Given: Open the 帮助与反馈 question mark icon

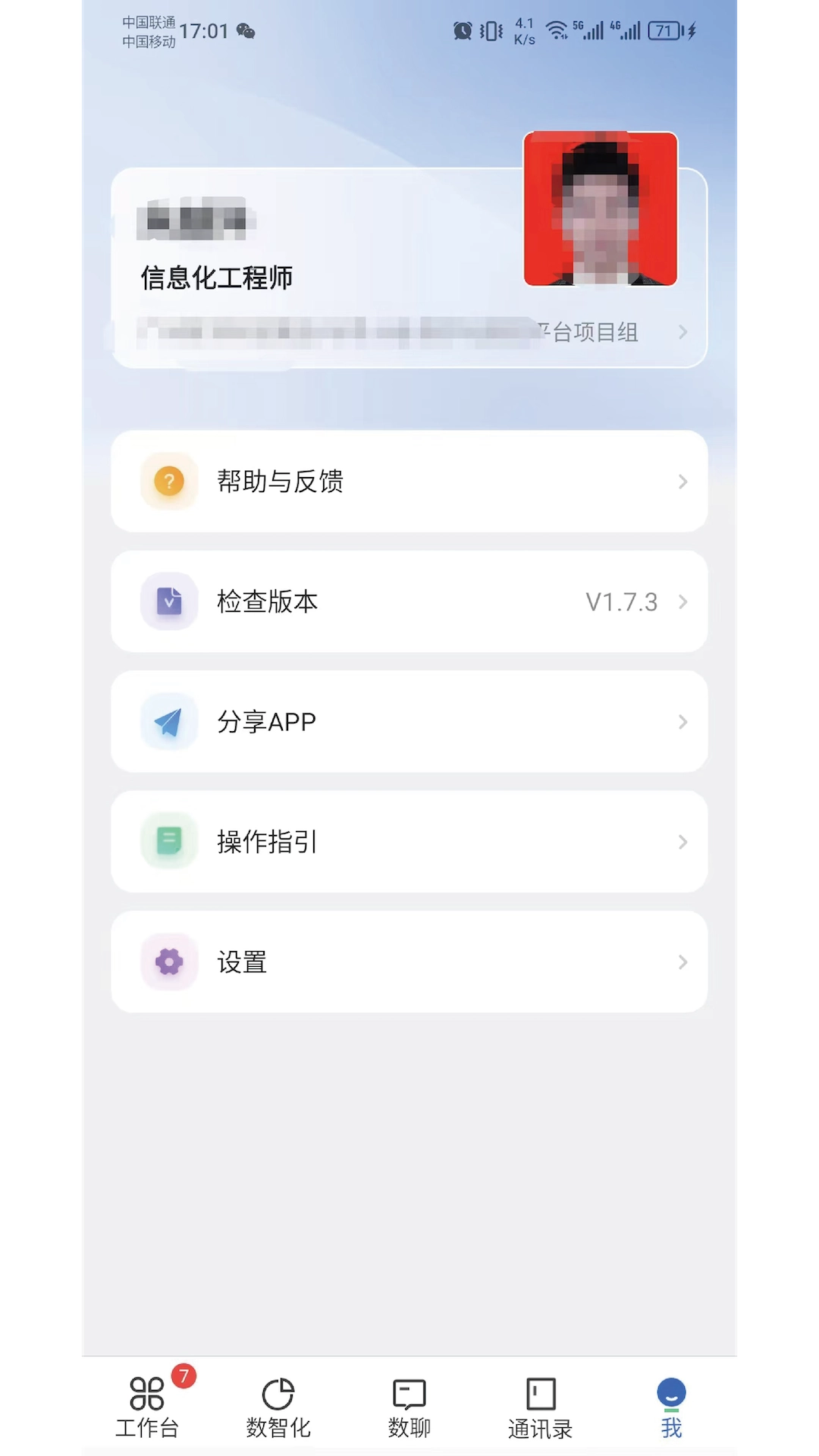Looking at the screenshot, I should [x=168, y=481].
